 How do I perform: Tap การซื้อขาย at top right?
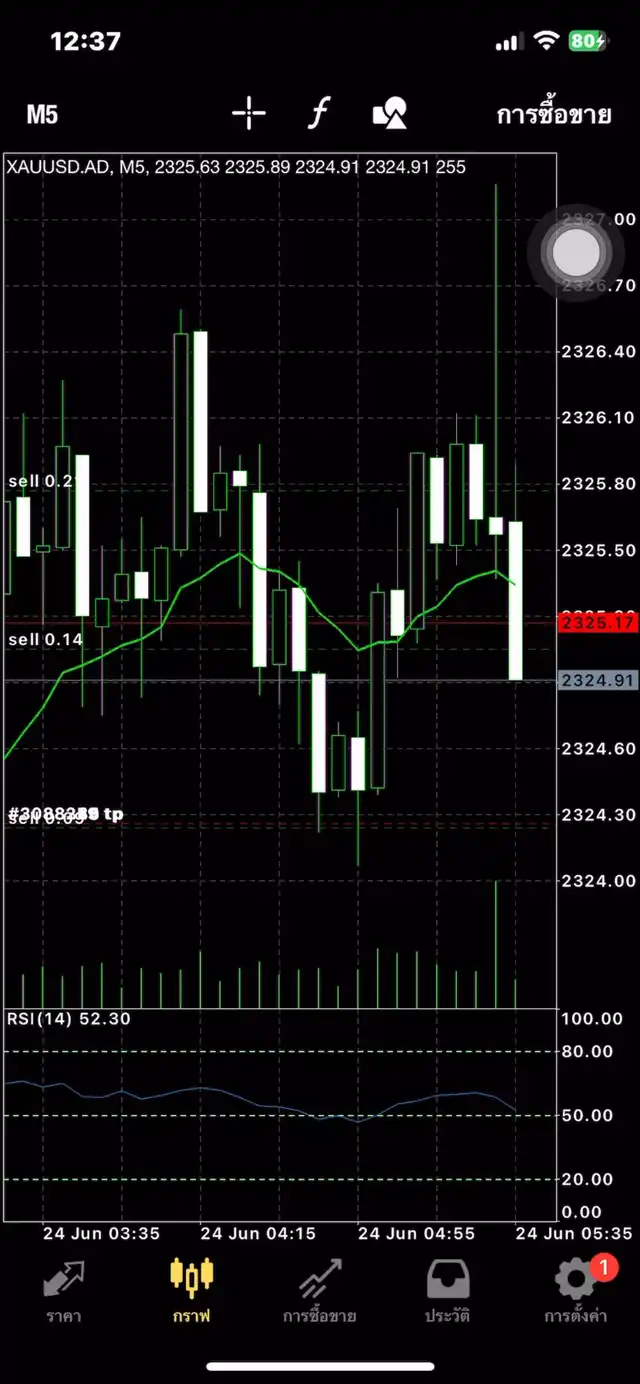point(554,115)
